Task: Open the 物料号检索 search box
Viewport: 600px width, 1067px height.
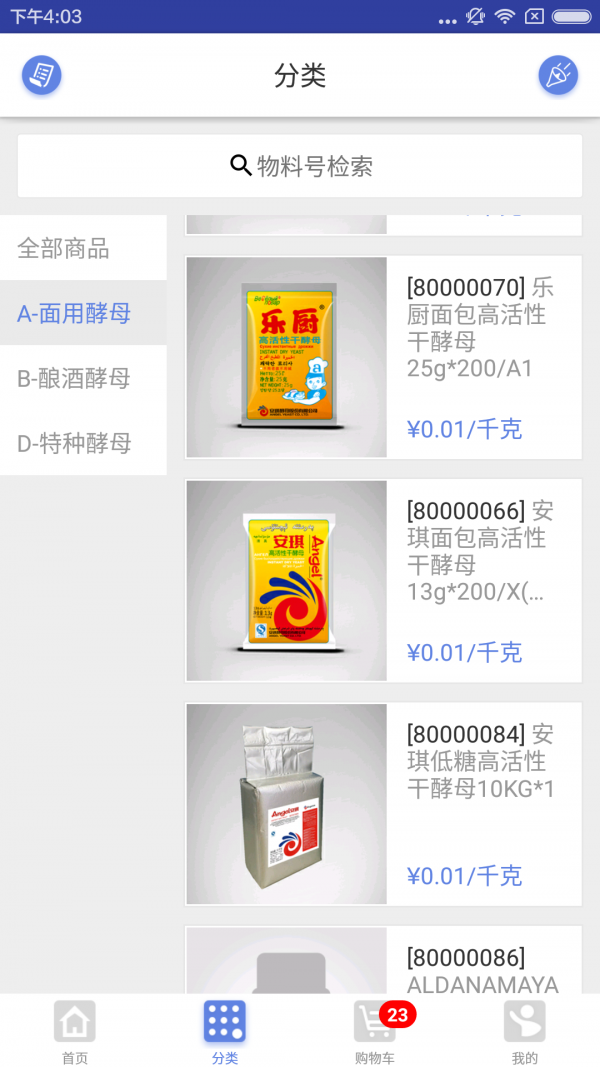Action: click(300, 166)
